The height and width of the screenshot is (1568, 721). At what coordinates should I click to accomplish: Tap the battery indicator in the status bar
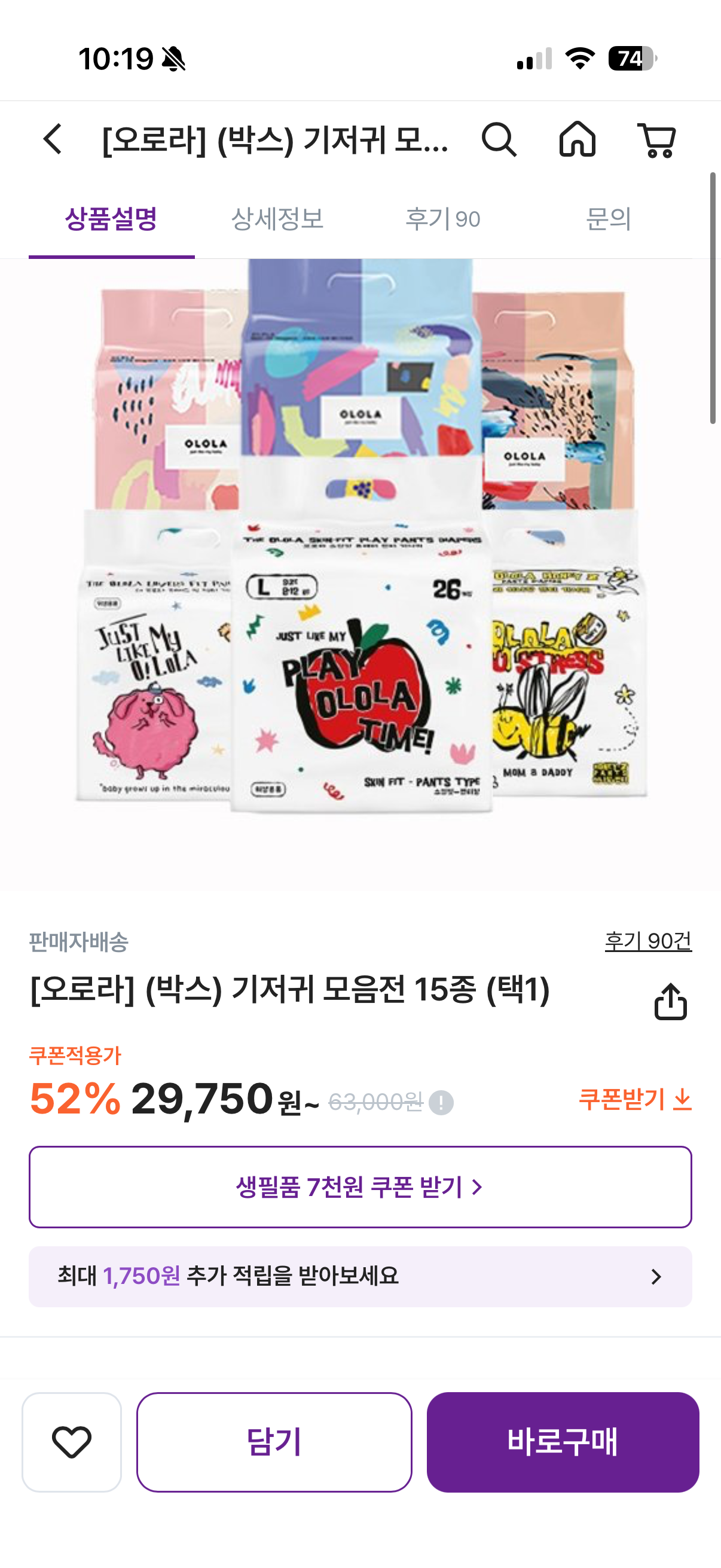630,59
